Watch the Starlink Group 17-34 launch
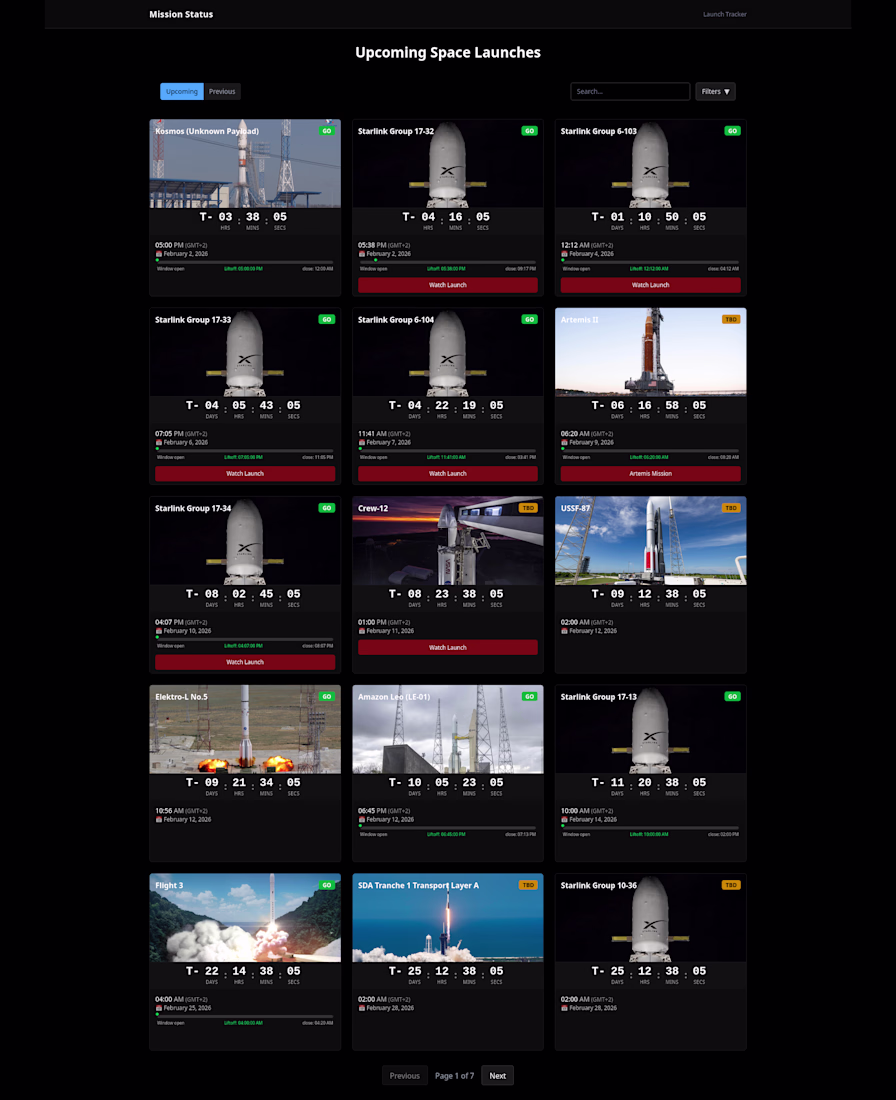Image resolution: width=896 pixels, height=1100 pixels. coord(245,662)
